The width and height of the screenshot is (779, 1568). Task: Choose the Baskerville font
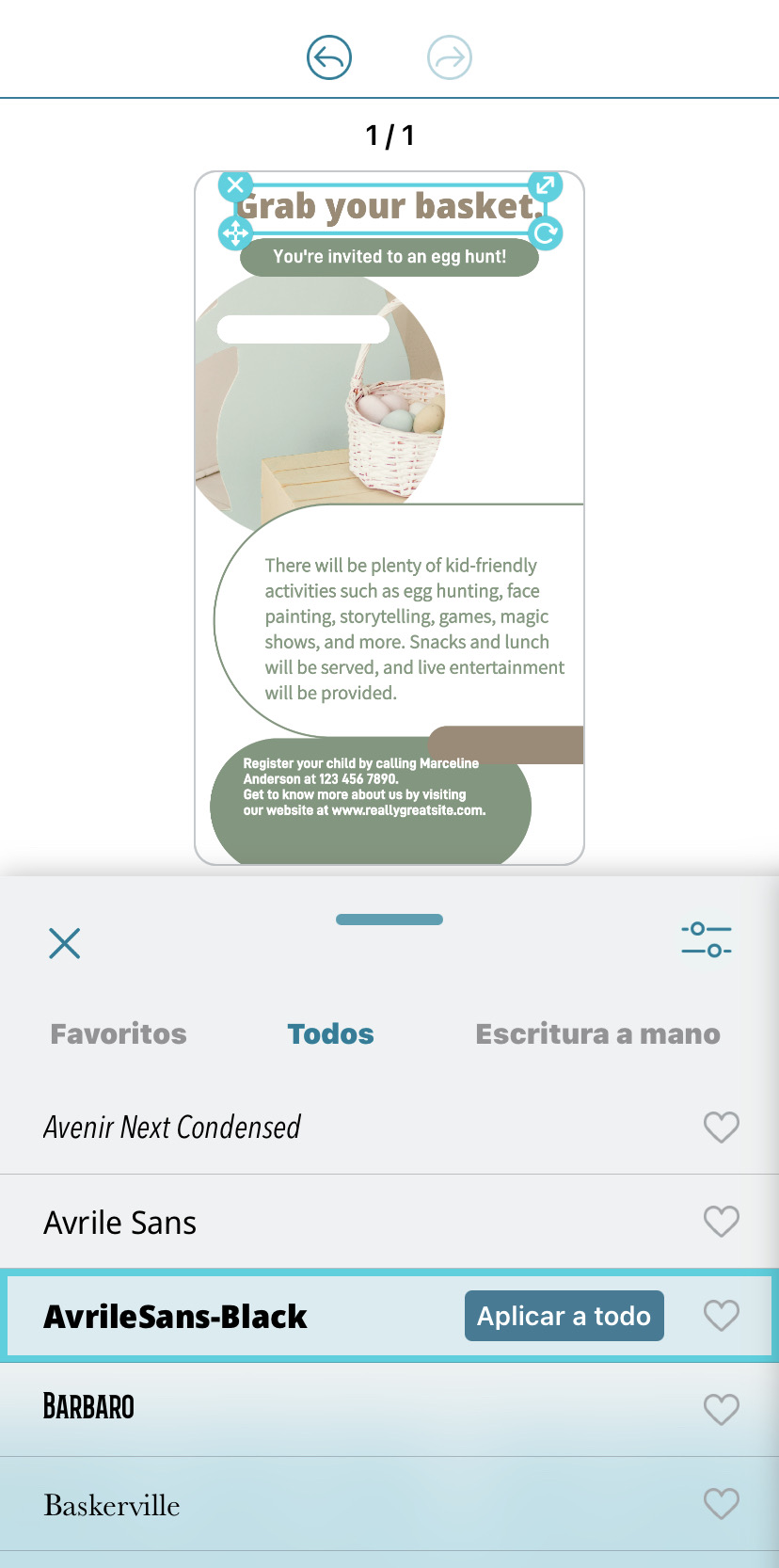111,1505
